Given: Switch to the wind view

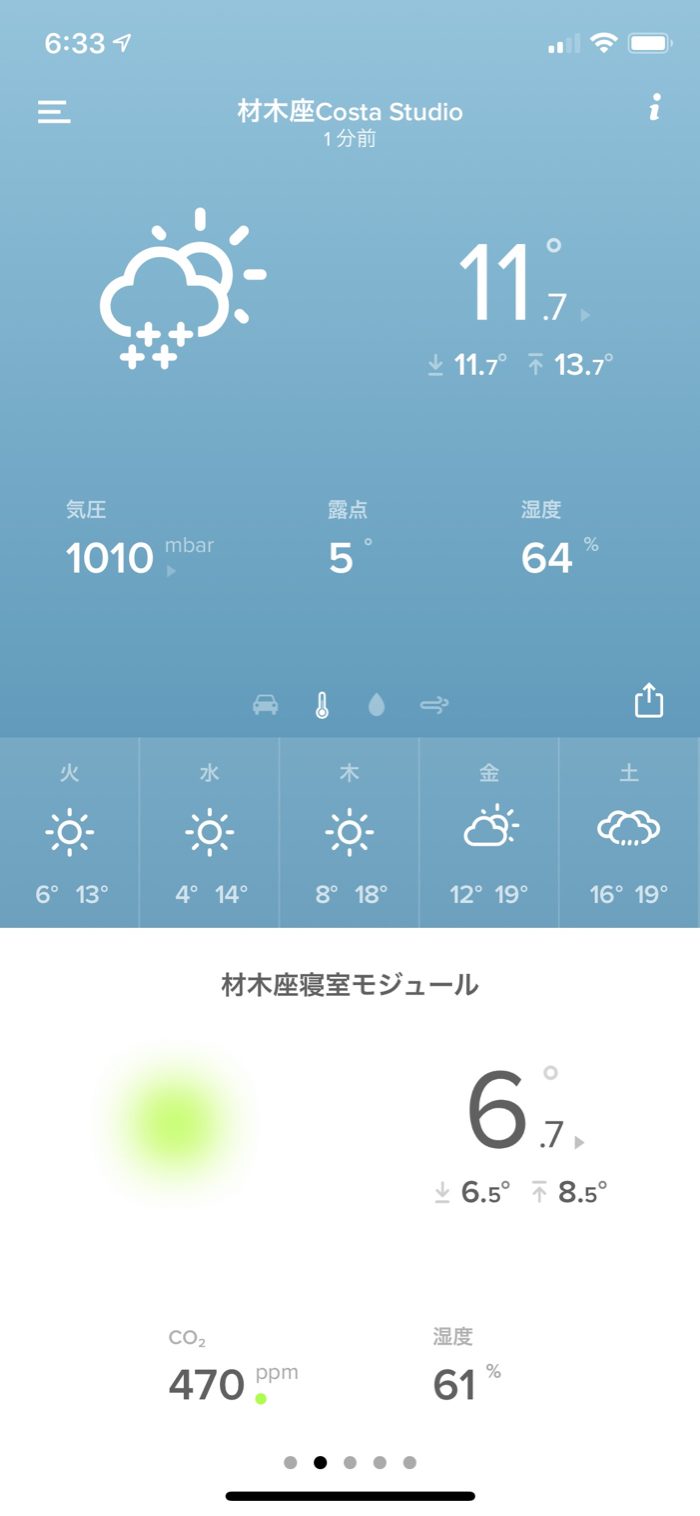Looking at the screenshot, I should pos(434,706).
